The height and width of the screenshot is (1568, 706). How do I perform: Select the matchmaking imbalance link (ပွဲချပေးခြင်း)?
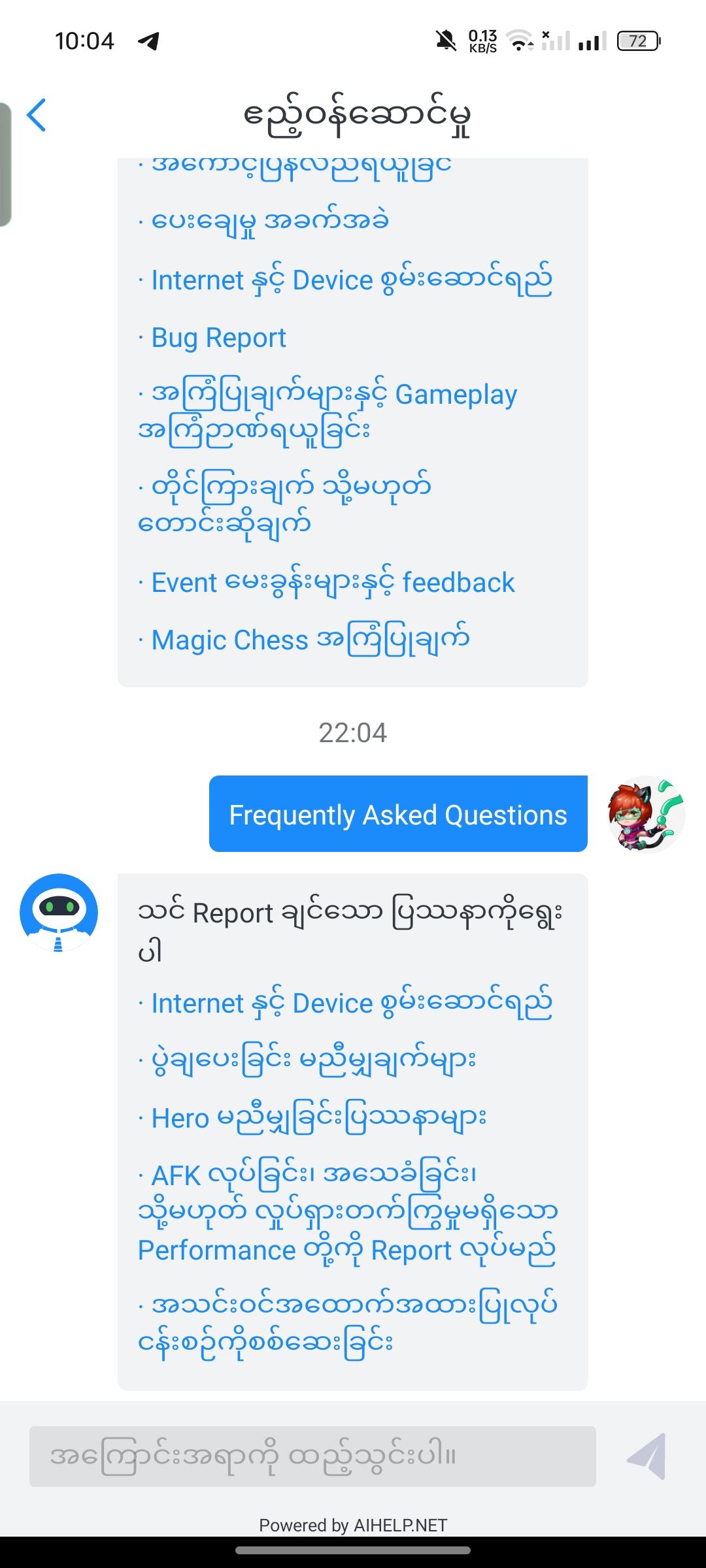point(312,1059)
